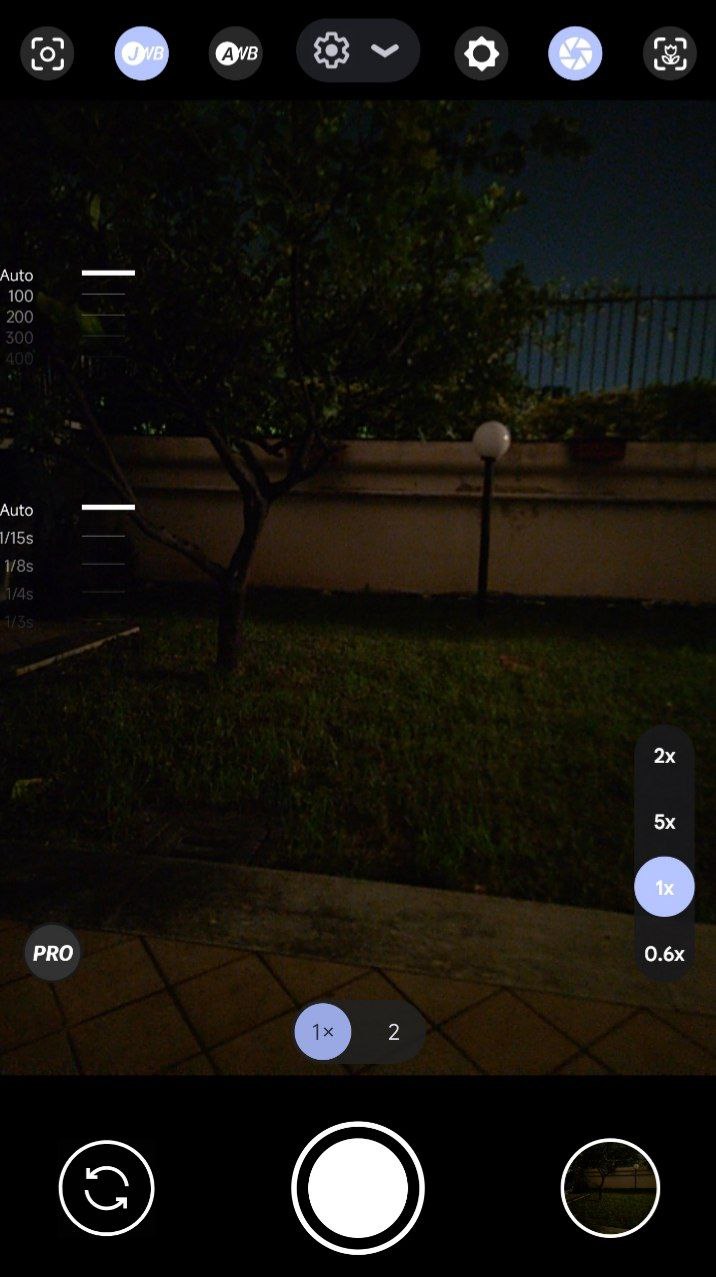Toggle PRO mode
This screenshot has width=716, height=1277.
[52, 953]
